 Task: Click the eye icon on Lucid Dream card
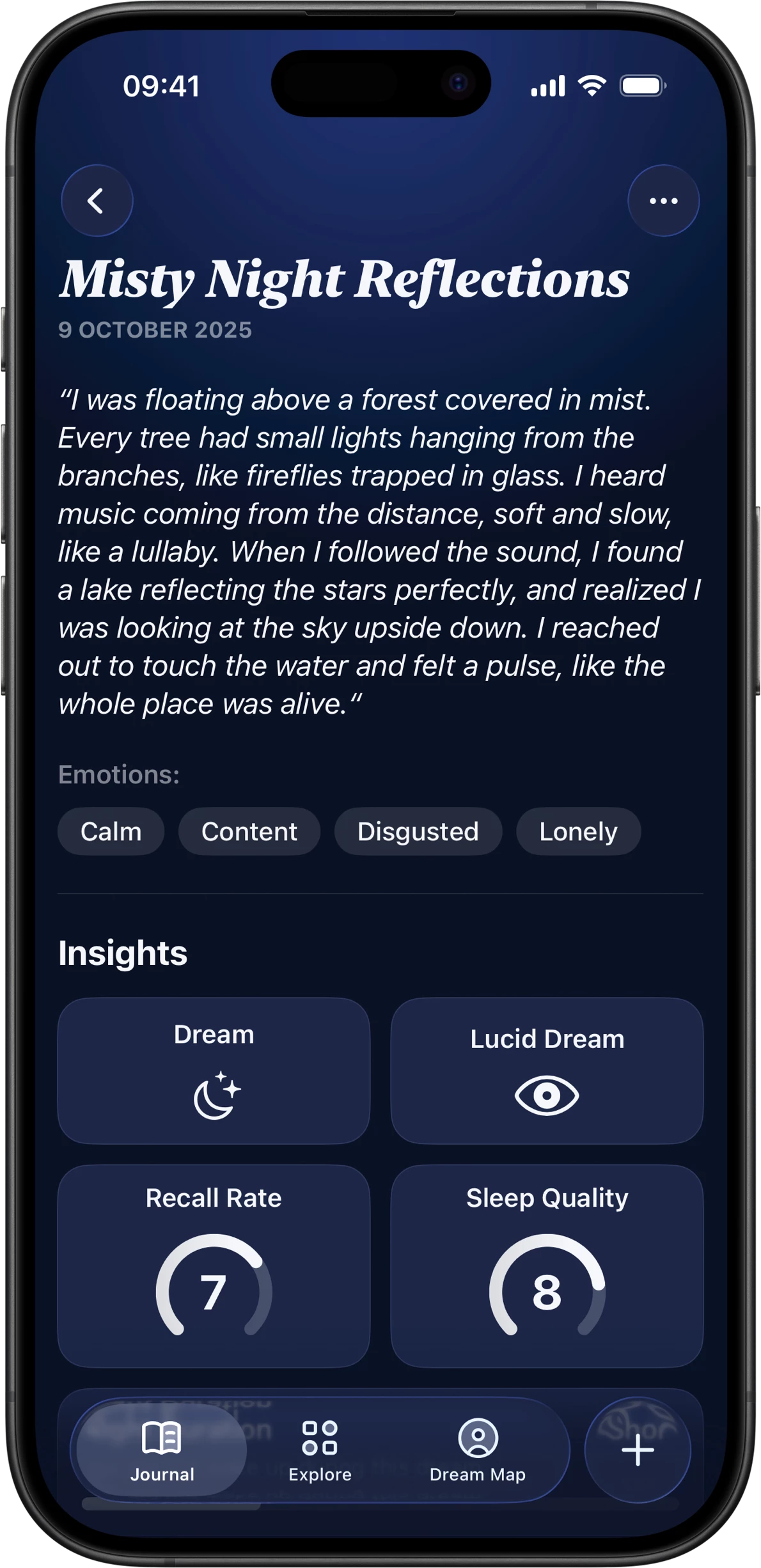(547, 1094)
